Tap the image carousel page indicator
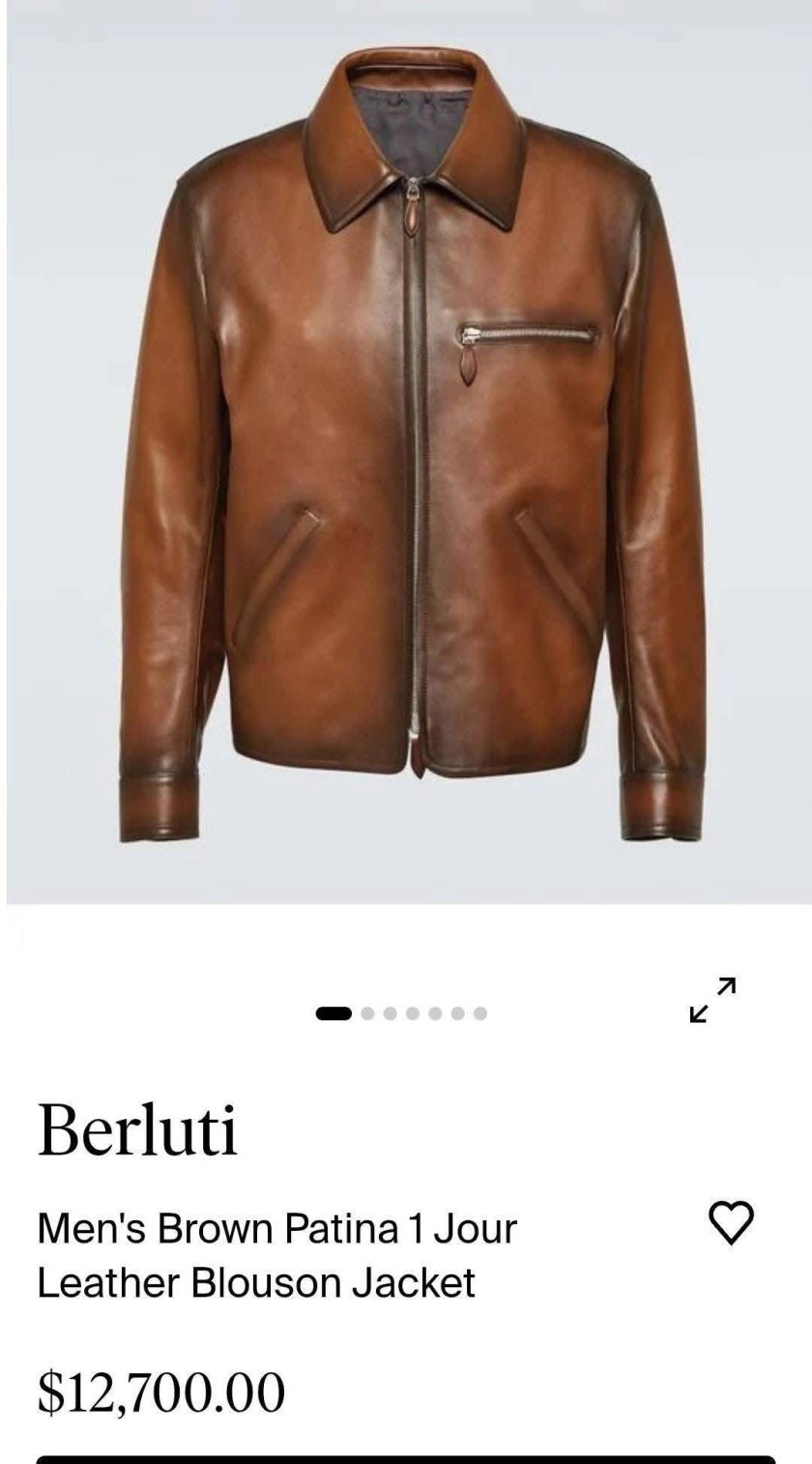The height and width of the screenshot is (1464, 812). click(401, 1013)
